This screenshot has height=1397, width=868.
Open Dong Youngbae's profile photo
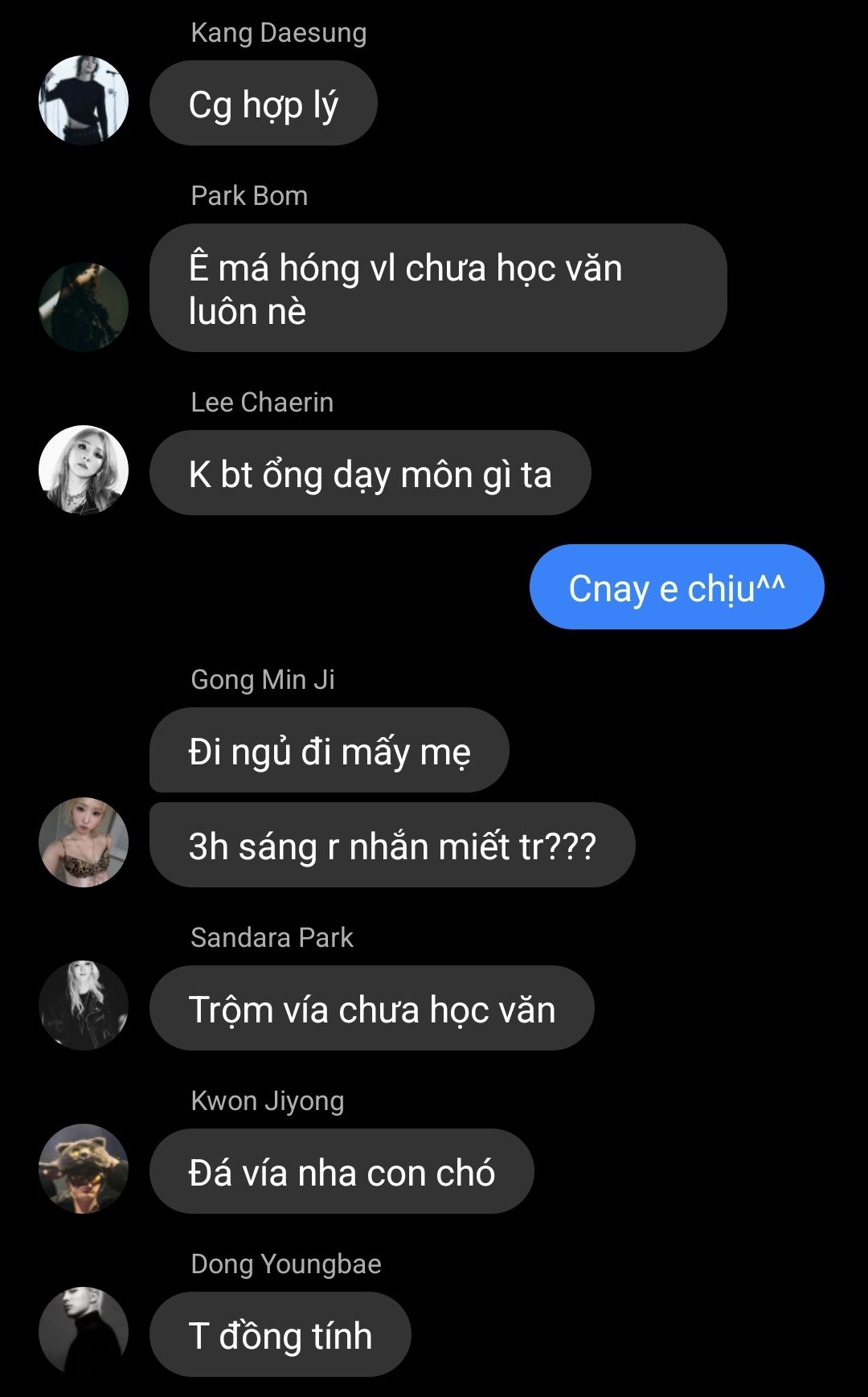click(x=84, y=1332)
